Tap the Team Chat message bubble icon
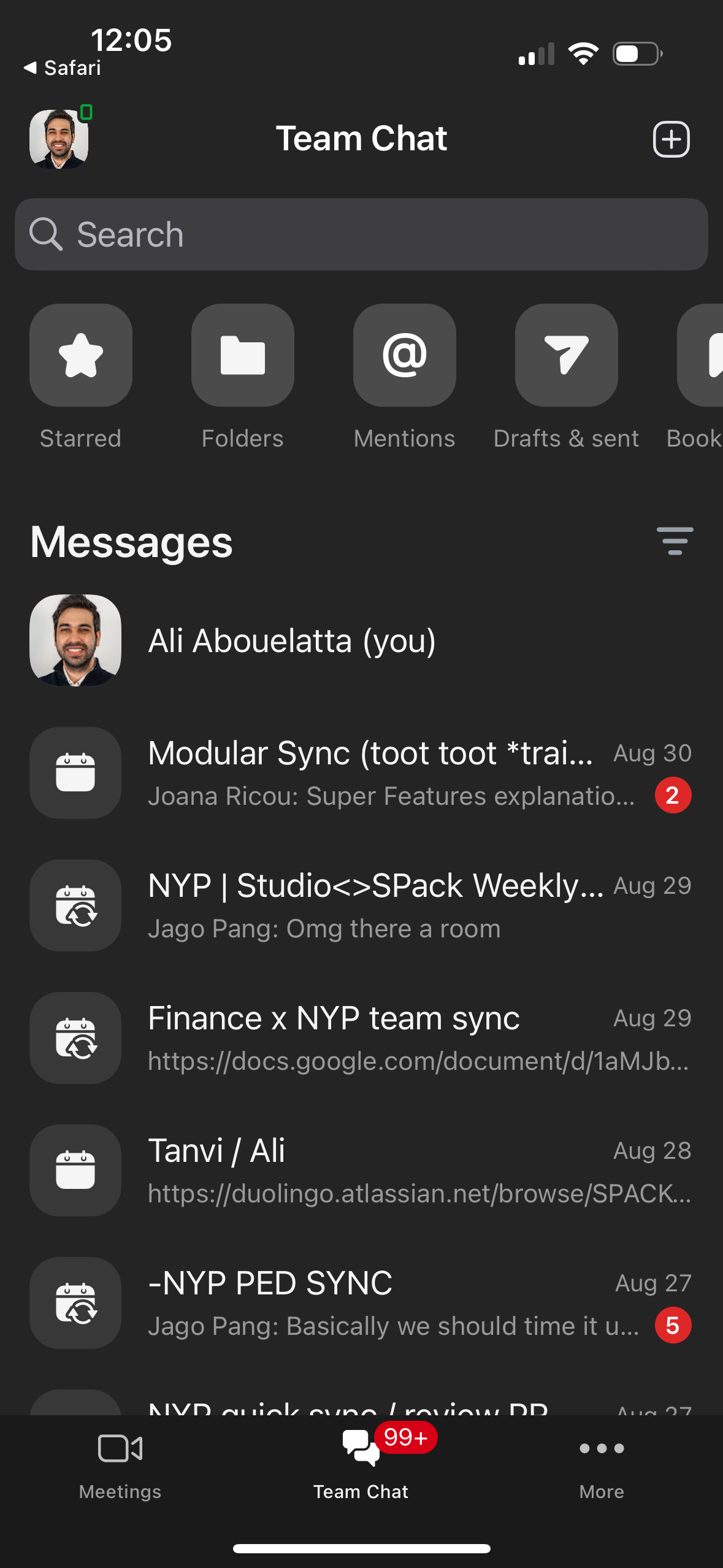 (x=361, y=1450)
